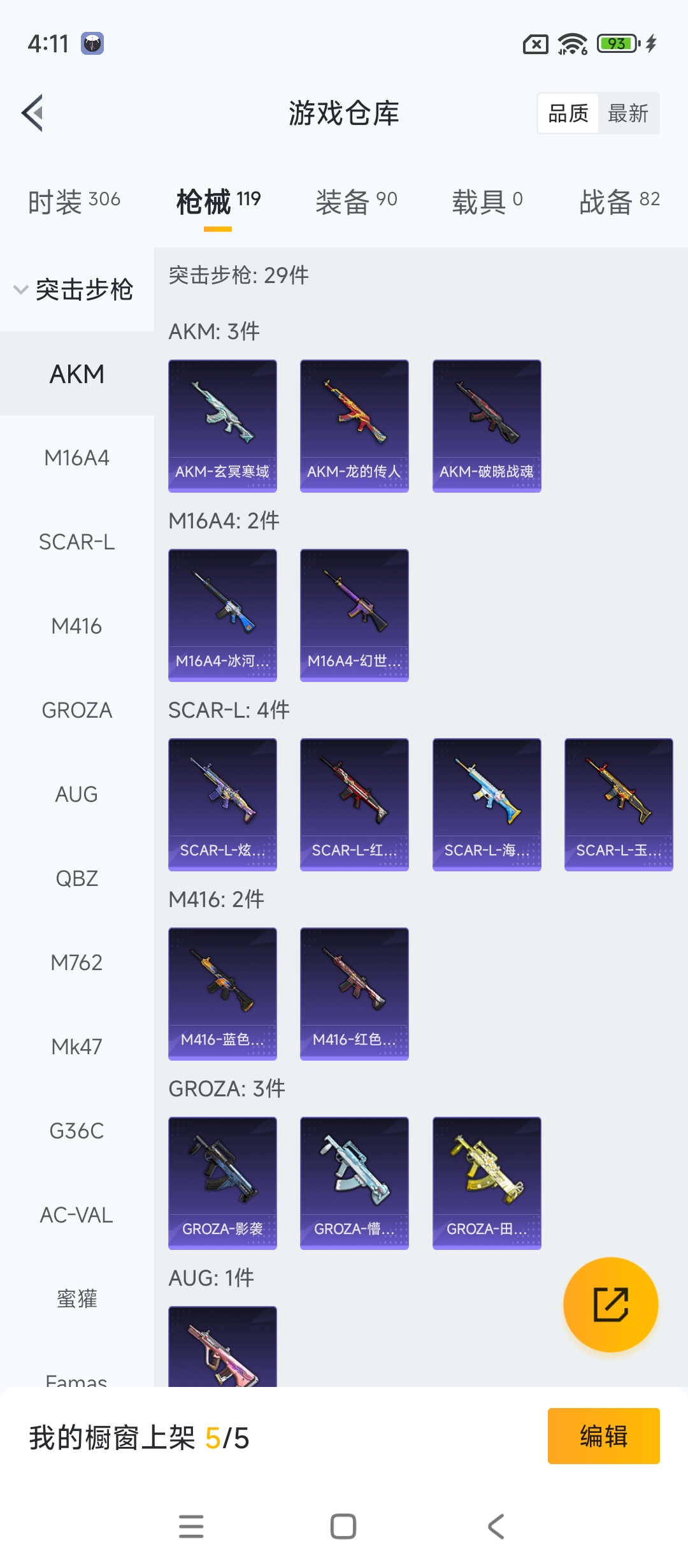Go back from 游戏仓库 page
This screenshot has height=1568, width=688.
click(x=33, y=113)
